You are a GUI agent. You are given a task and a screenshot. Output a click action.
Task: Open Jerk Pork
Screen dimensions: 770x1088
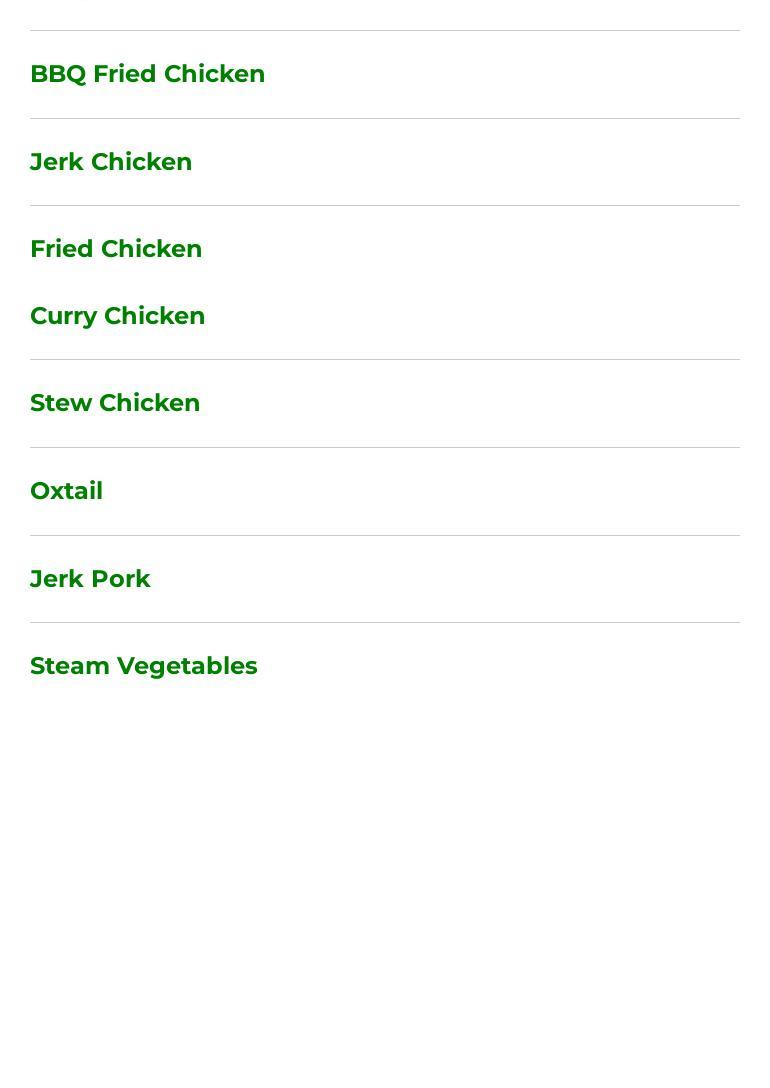90,579
